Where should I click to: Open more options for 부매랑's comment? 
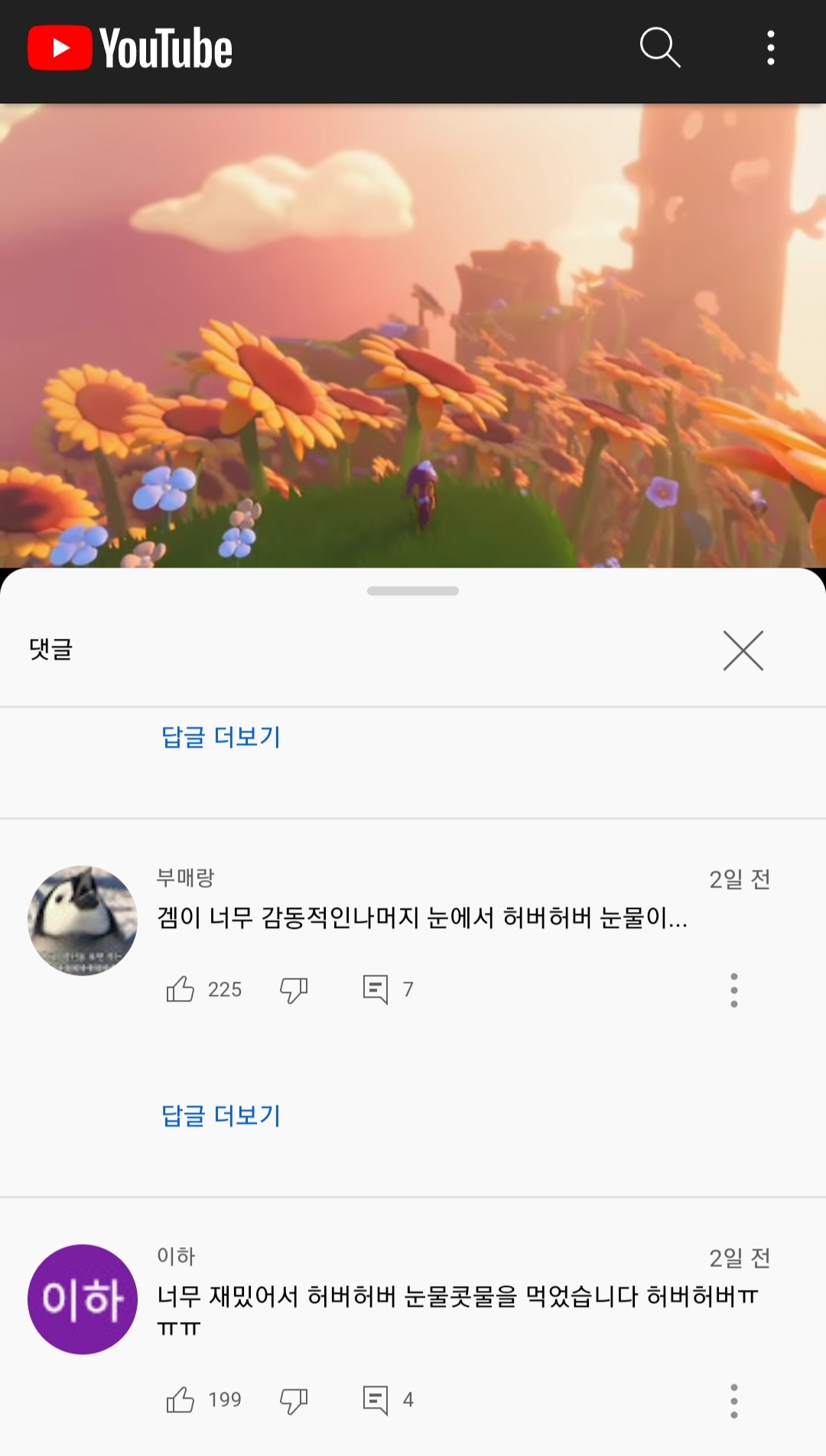733,990
